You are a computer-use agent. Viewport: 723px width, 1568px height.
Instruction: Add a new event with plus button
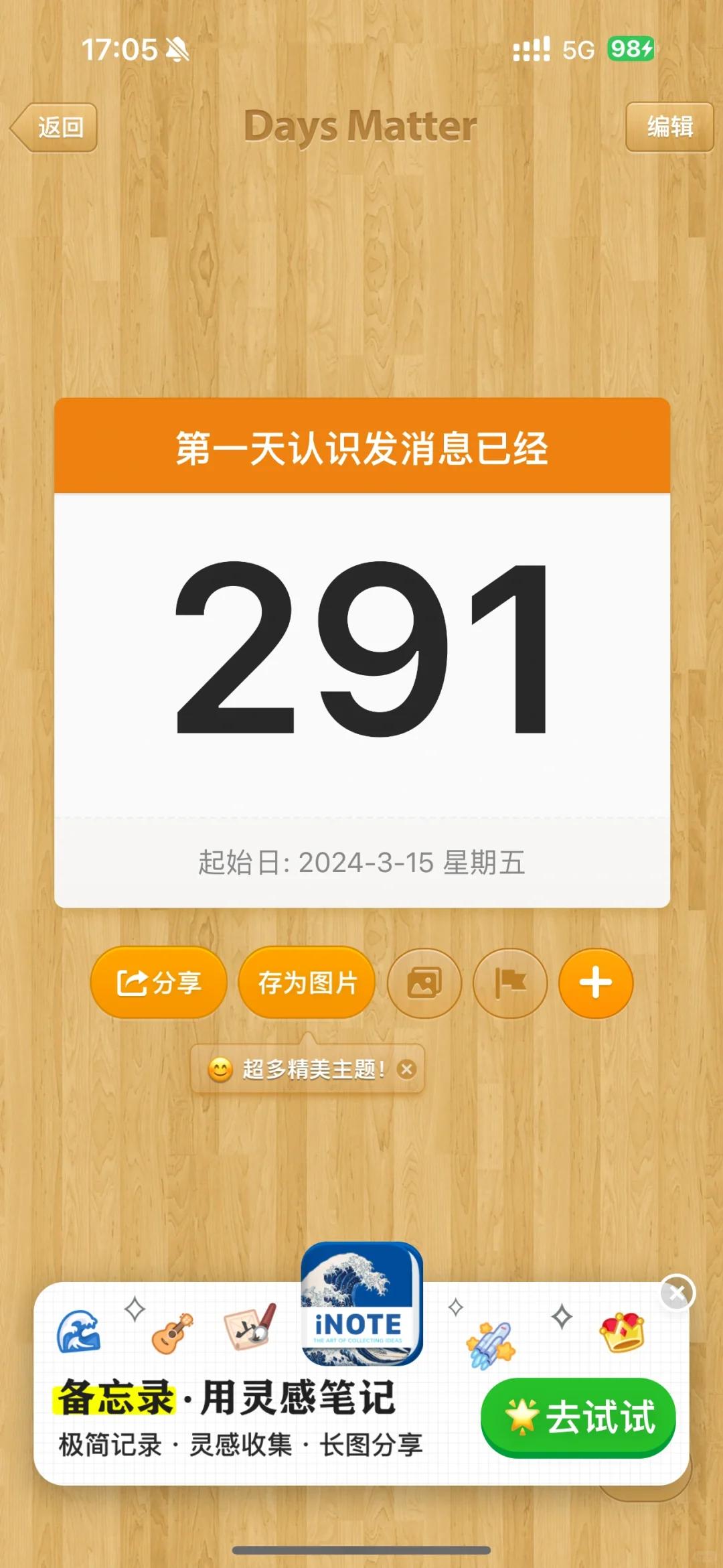[596, 983]
